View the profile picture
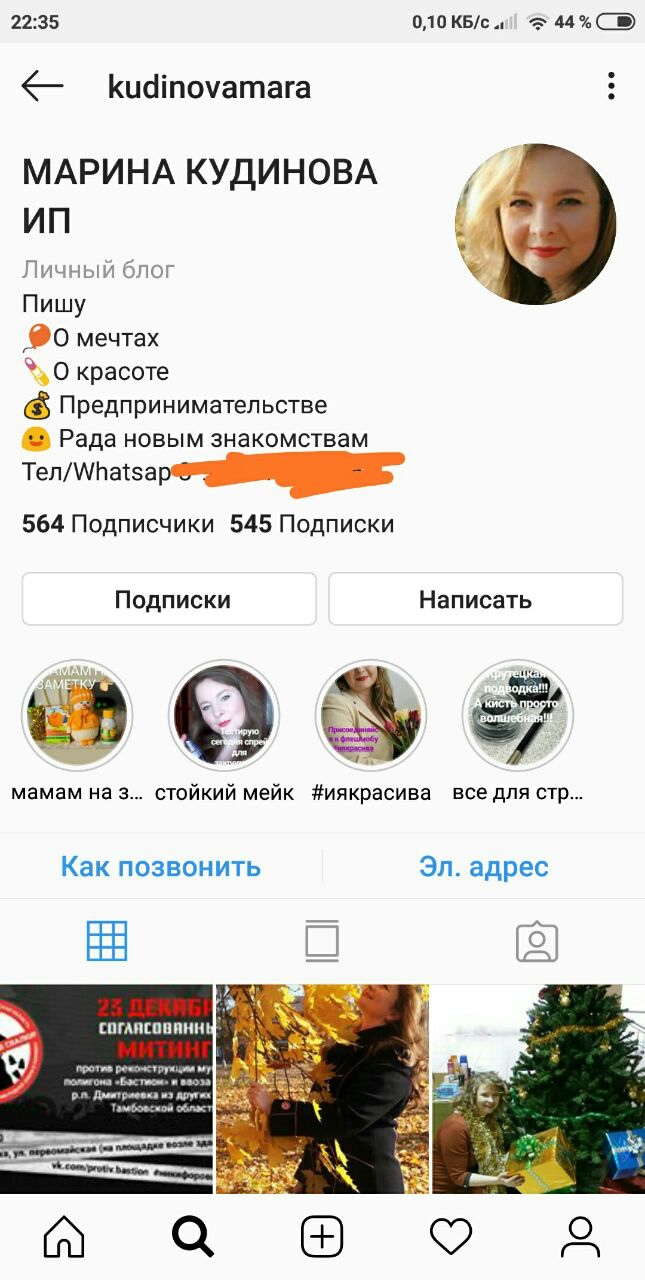The image size is (645, 1280). 535,224
